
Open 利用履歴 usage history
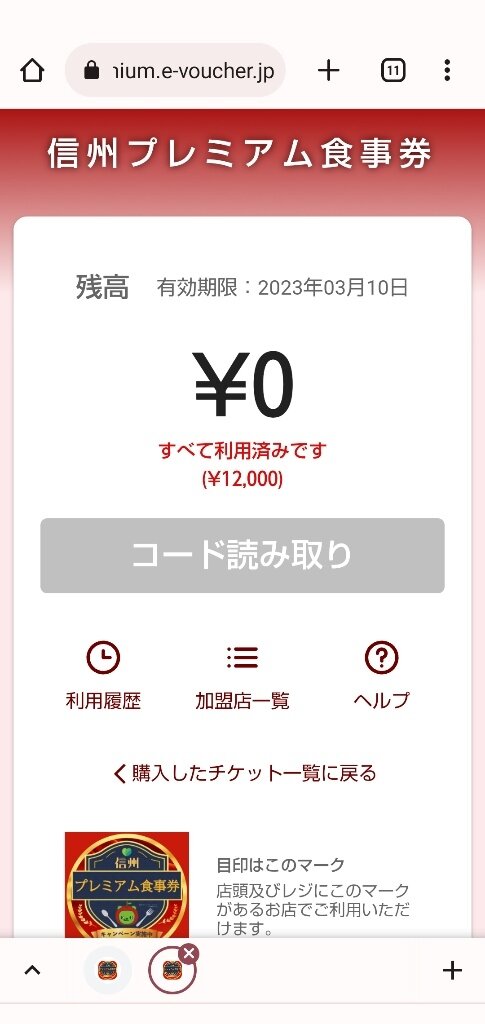(103, 675)
